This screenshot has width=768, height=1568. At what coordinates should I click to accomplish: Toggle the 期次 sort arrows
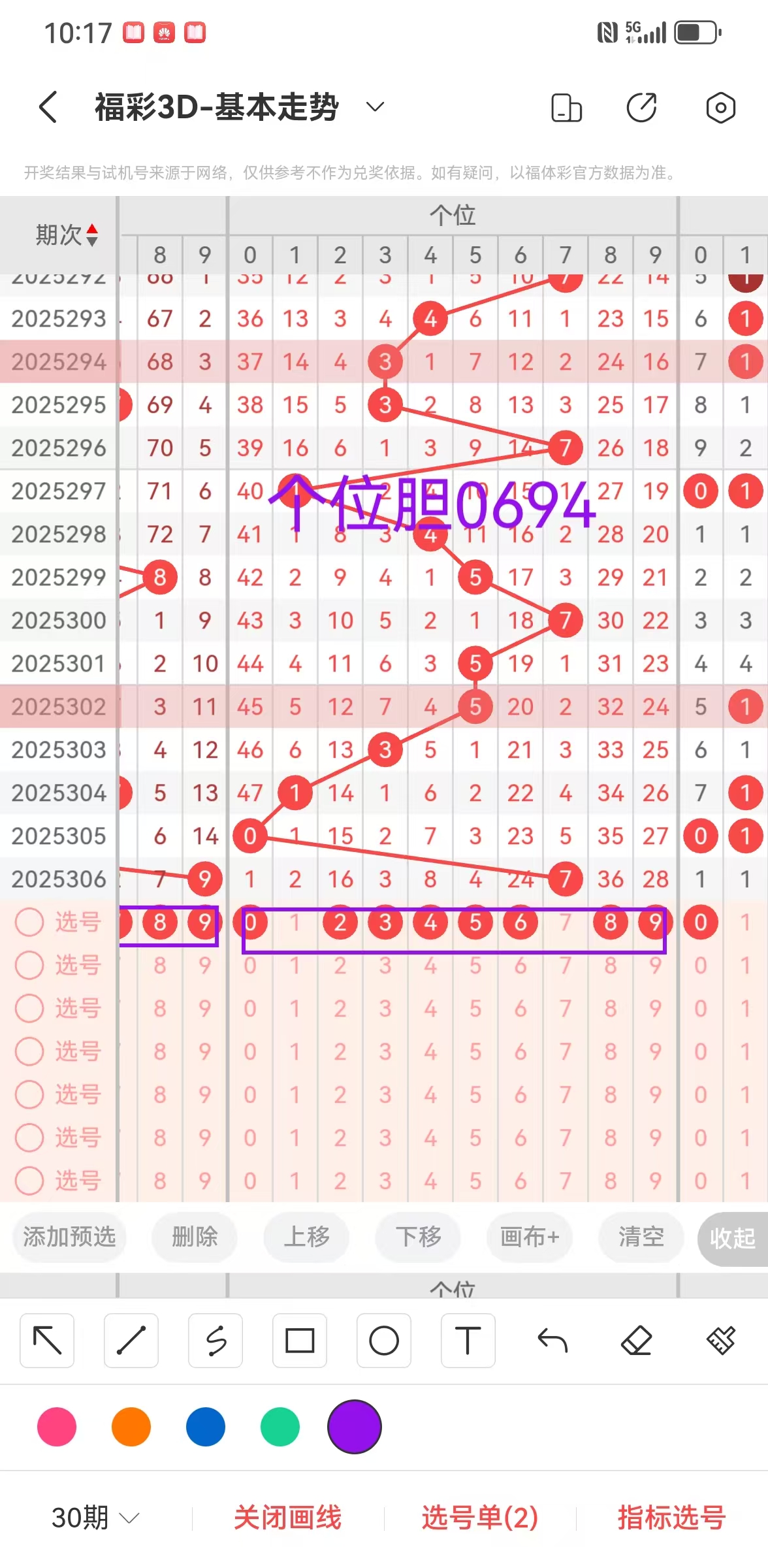point(92,235)
